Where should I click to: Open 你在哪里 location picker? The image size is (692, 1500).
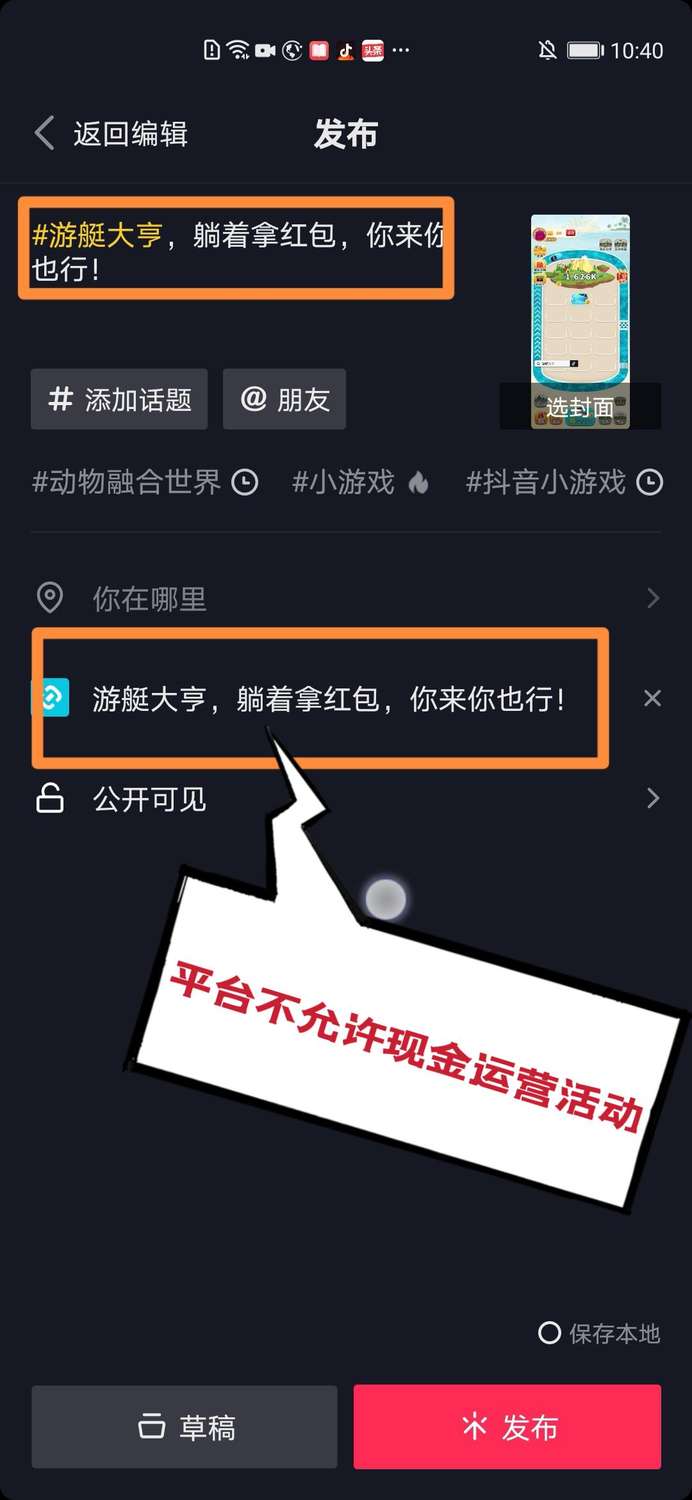click(x=345, y=599)
